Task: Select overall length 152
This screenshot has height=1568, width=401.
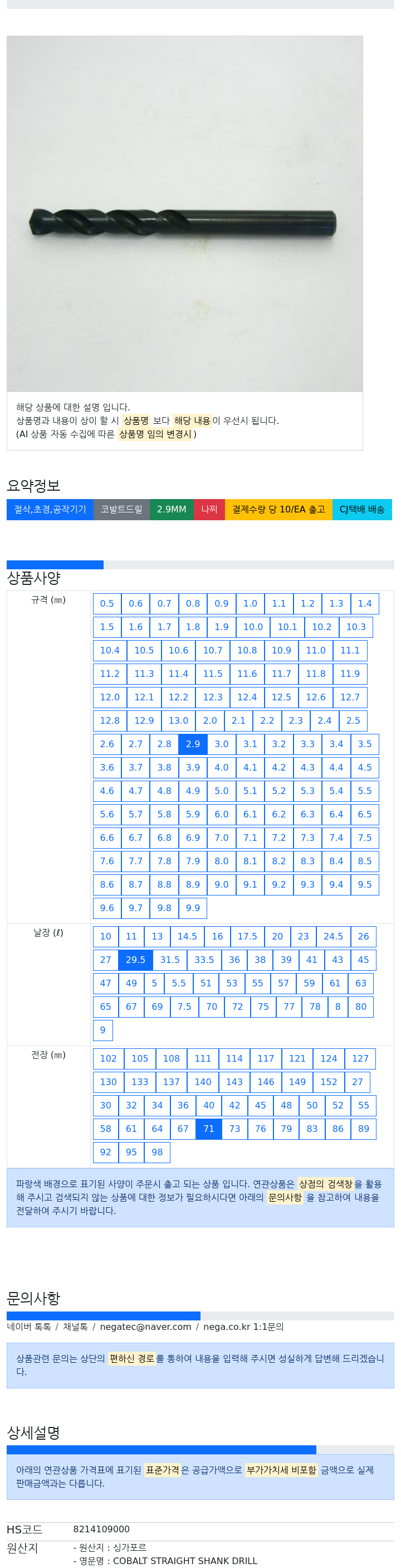Action: (x=328, y=1082)
